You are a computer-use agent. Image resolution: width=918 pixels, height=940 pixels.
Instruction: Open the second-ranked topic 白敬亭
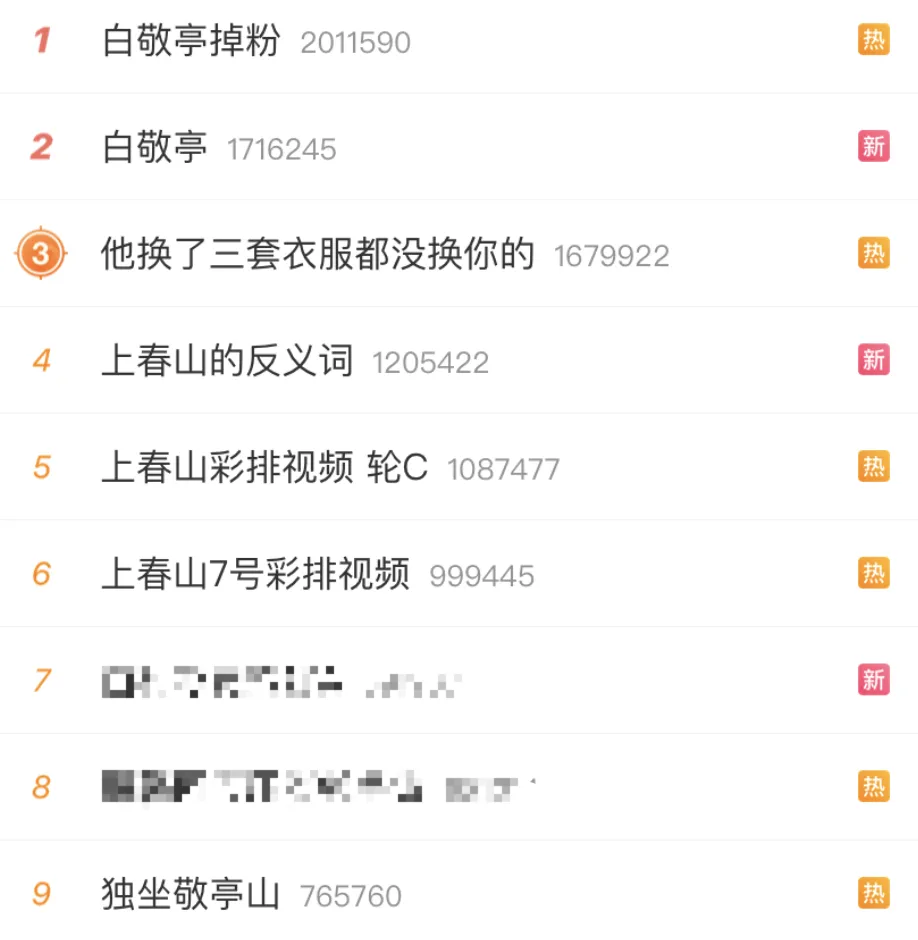pyautogui.click(x=155, y=148)
